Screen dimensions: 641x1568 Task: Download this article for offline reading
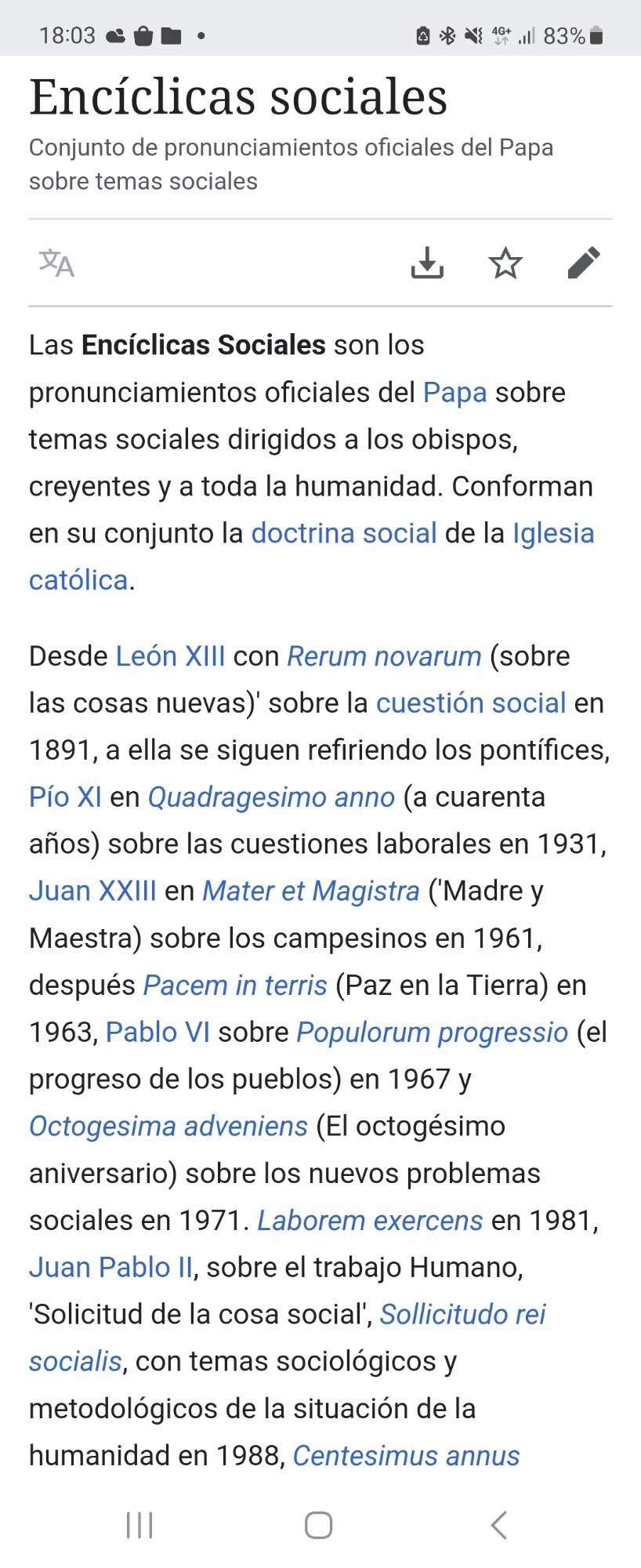[427, 263]
